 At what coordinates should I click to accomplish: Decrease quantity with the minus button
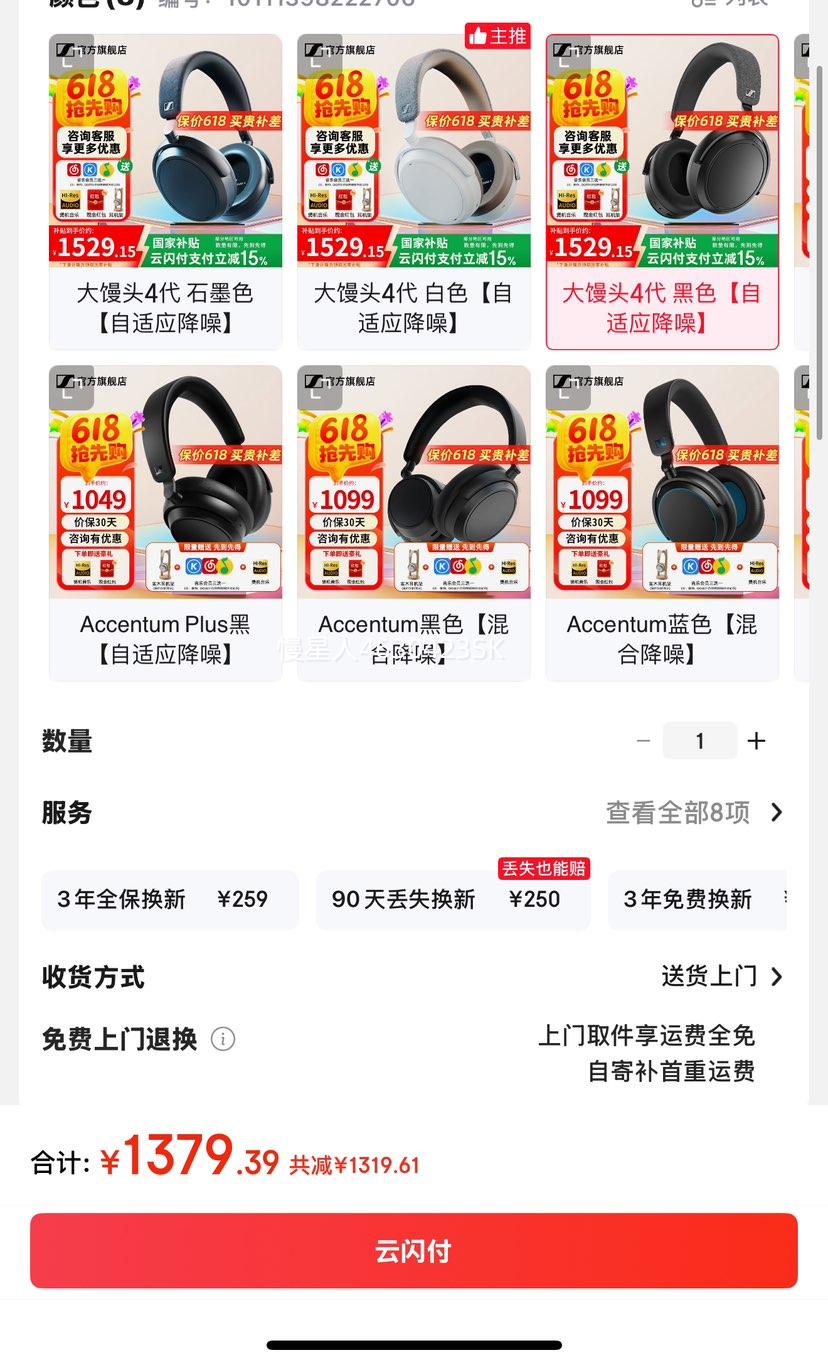(x=643, y=741)
